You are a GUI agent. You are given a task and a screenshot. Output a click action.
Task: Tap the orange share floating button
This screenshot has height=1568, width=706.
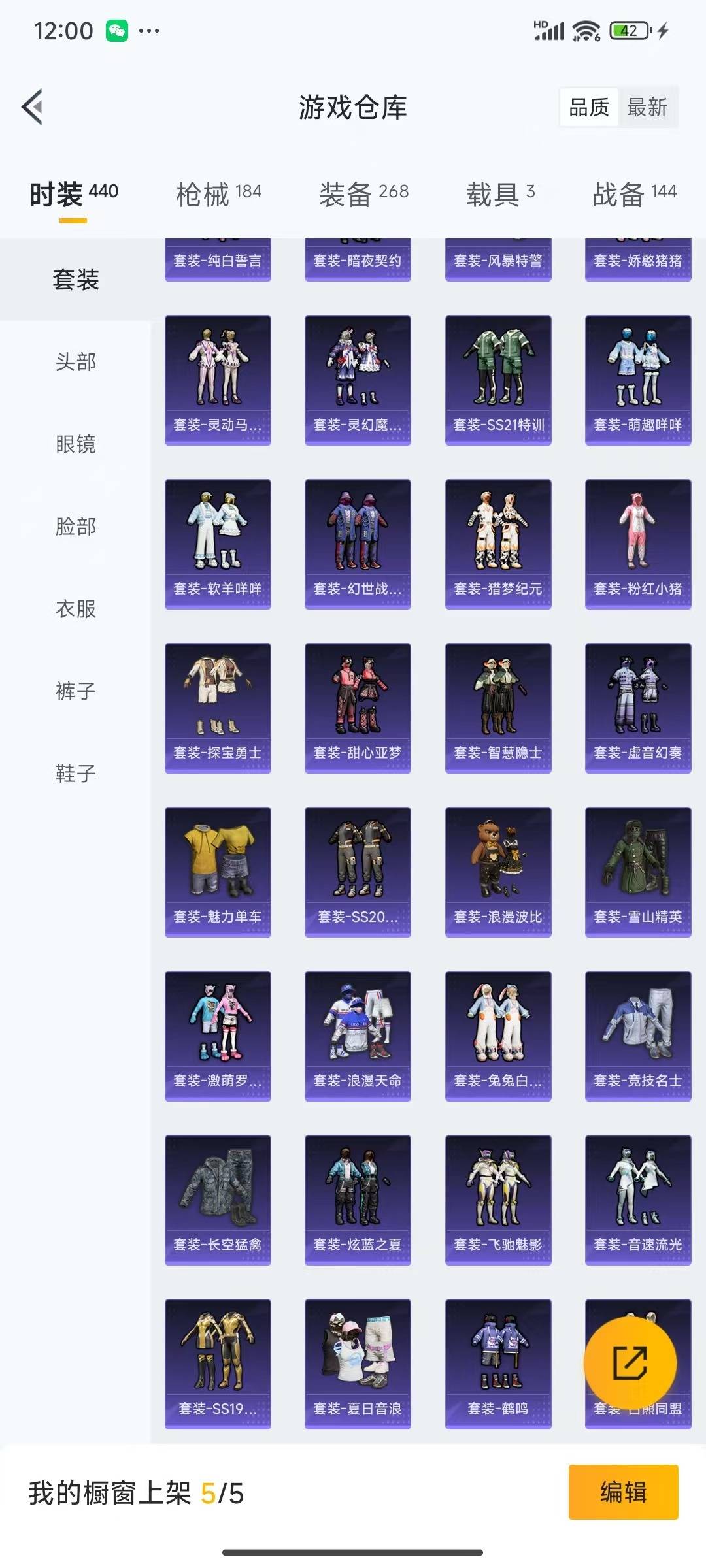(630, 1363)
